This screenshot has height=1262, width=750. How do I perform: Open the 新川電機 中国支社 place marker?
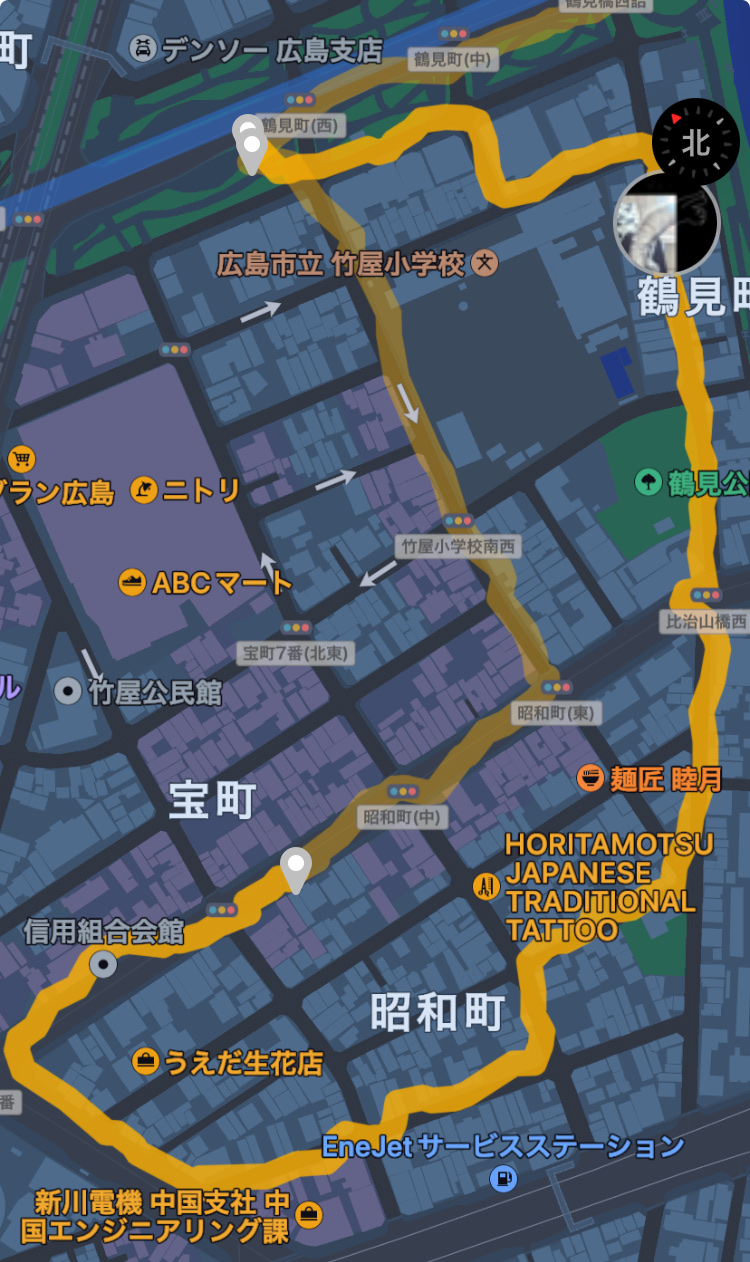(310, 1214)
